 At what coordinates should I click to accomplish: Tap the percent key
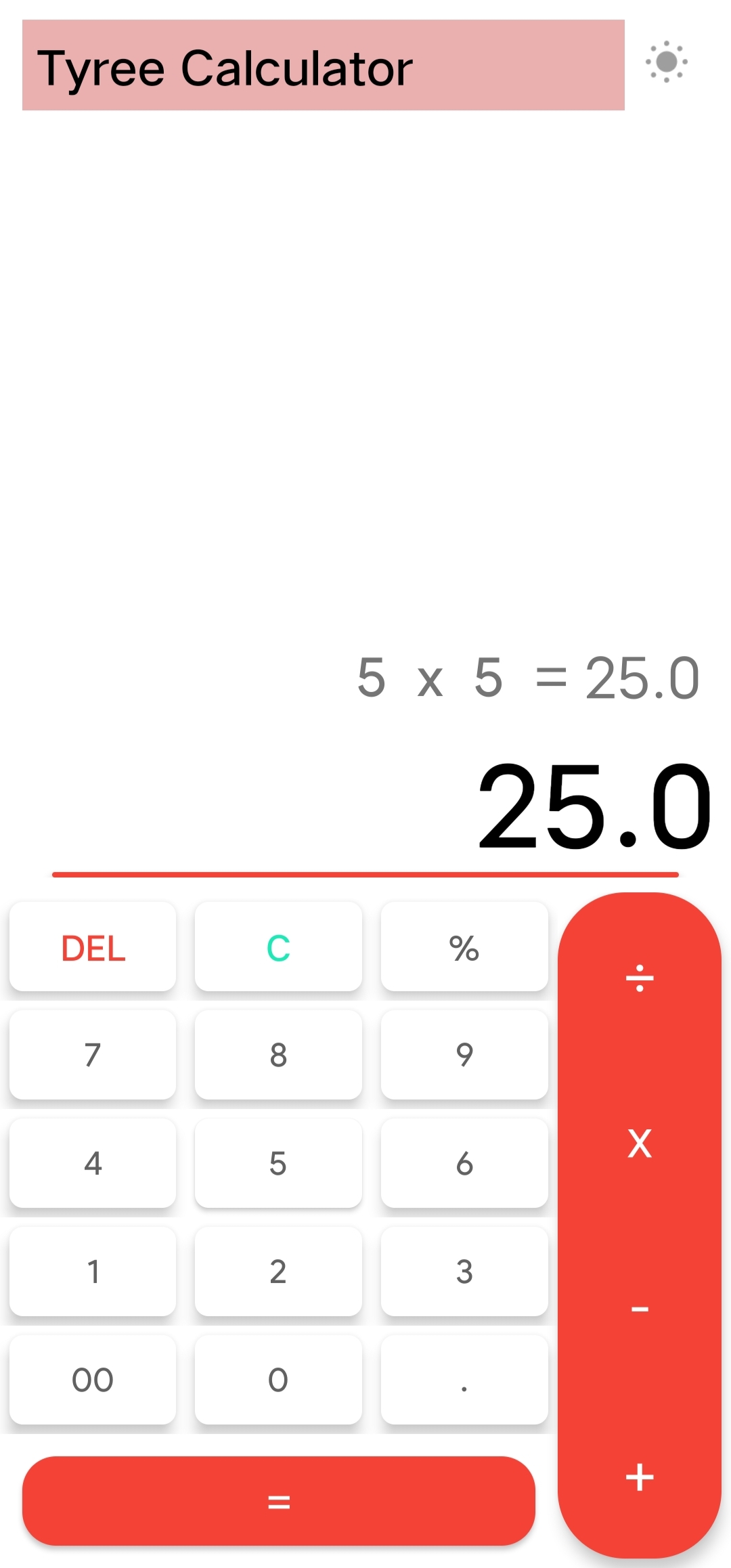point(464,947)
